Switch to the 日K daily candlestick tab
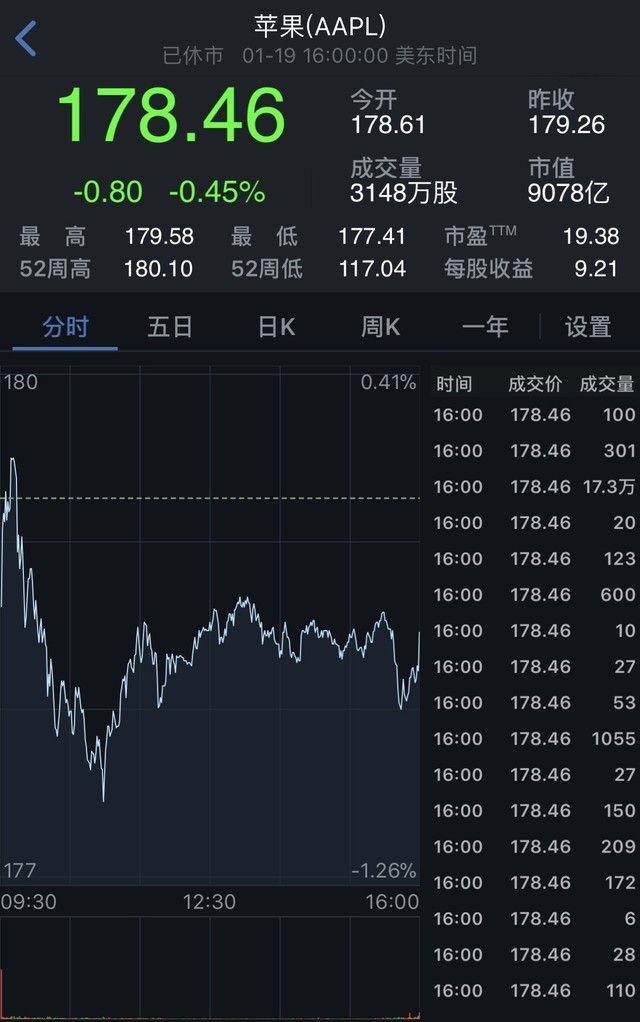Viewport: 640px width, 1022px height. [x=276, y=327]
